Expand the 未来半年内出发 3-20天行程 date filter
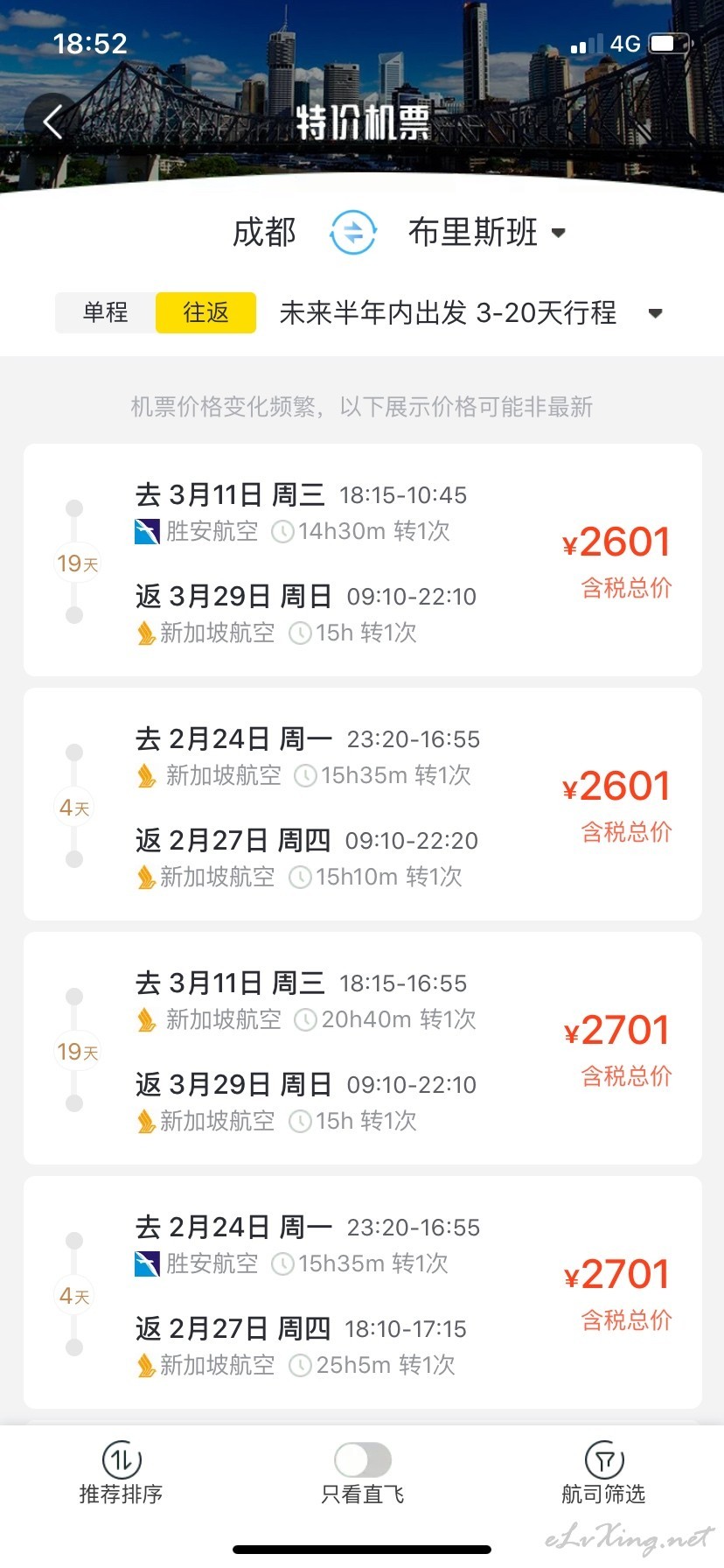 coord(470,312)
